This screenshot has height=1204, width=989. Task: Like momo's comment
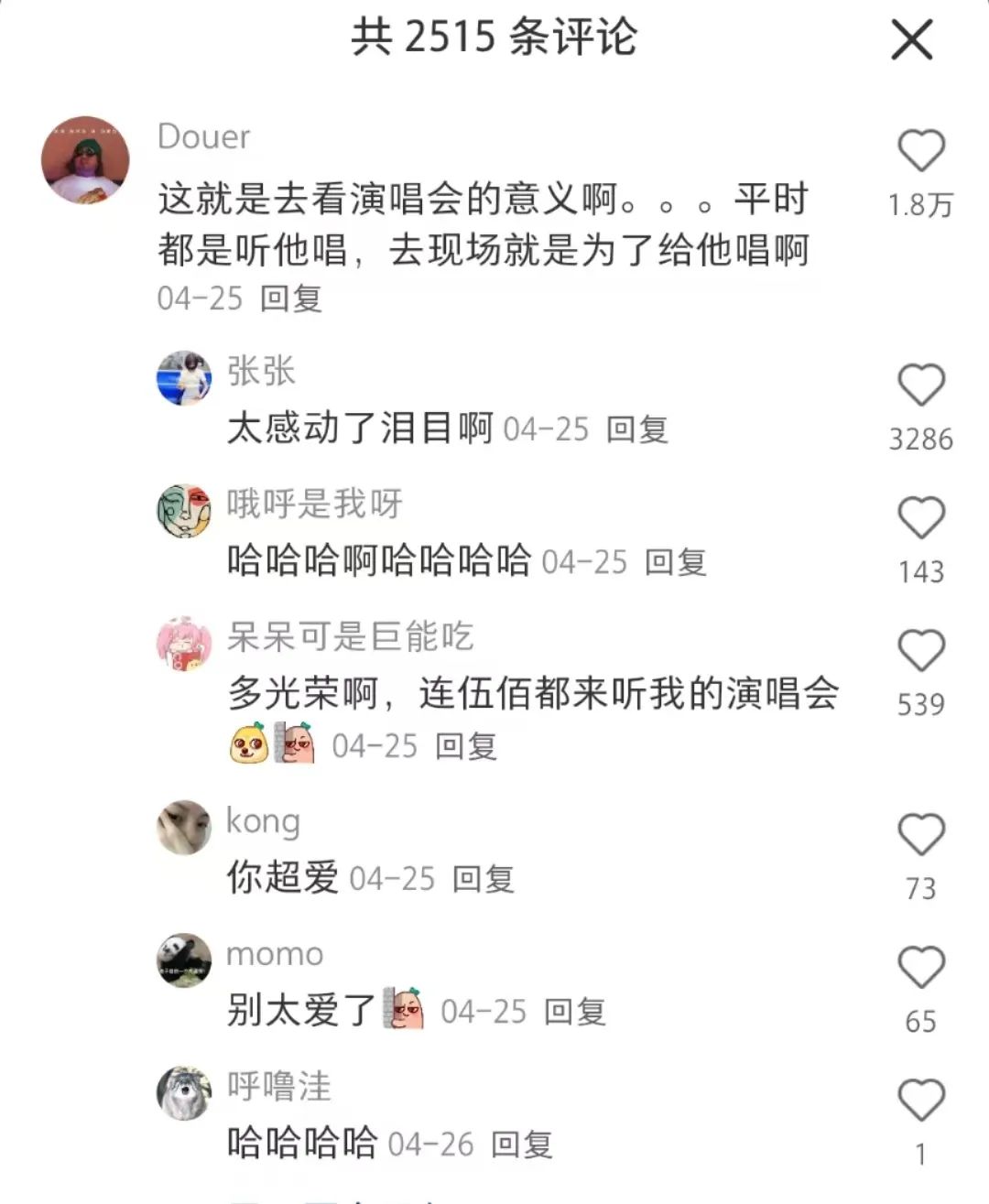pos(920,968)
